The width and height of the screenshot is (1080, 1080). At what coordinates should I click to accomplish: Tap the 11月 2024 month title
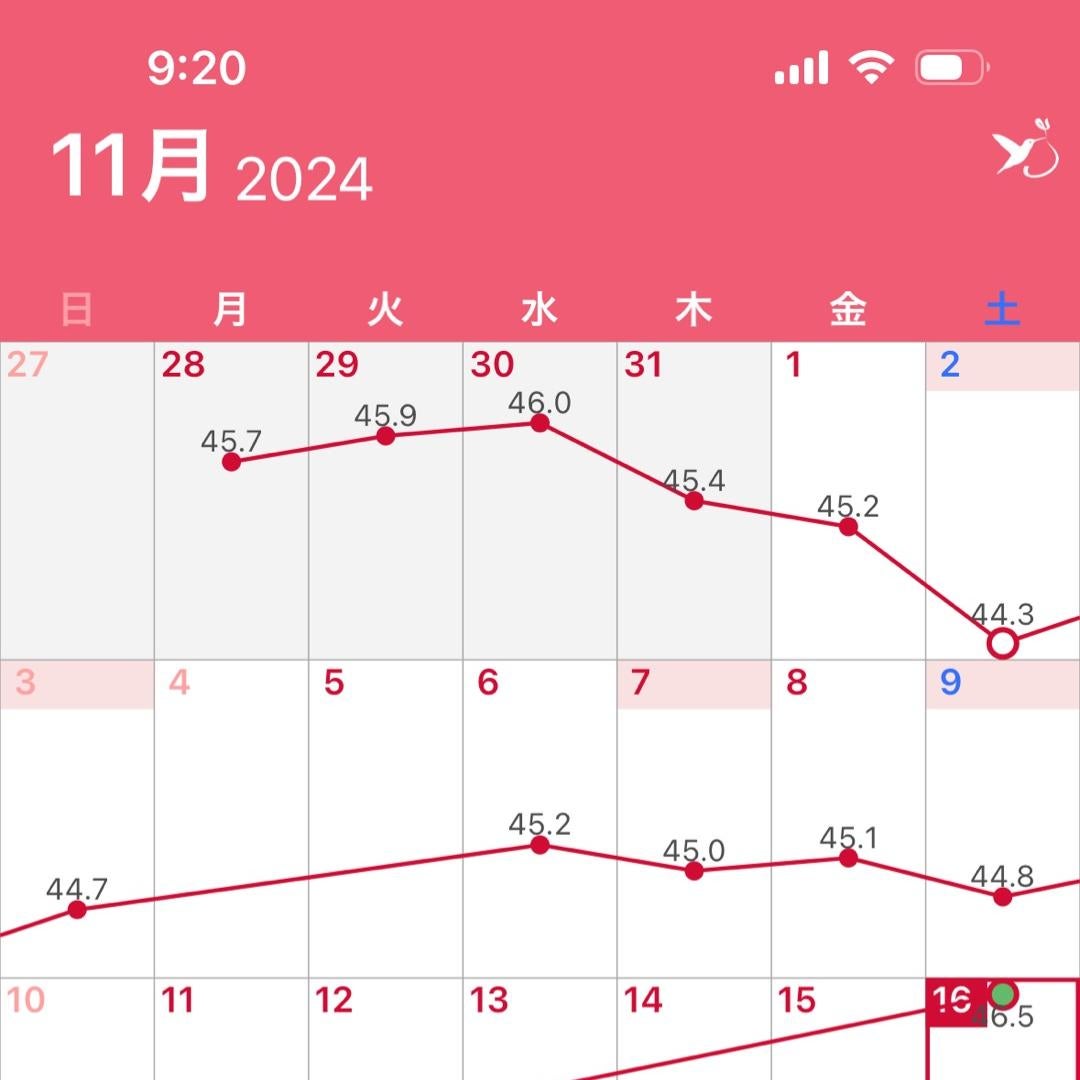point(211,169)
